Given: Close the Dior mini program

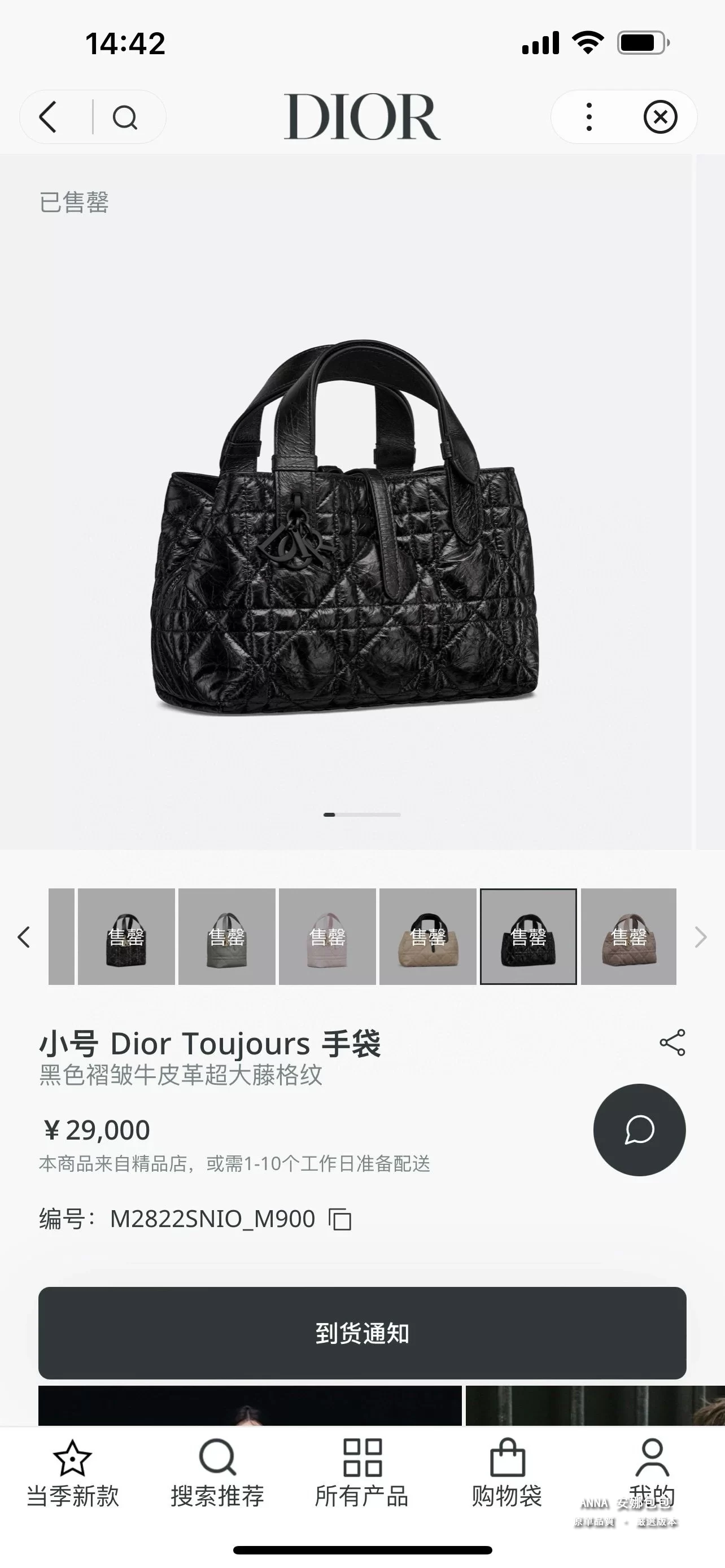Looking at the screenshot, I should click(661, 117).
